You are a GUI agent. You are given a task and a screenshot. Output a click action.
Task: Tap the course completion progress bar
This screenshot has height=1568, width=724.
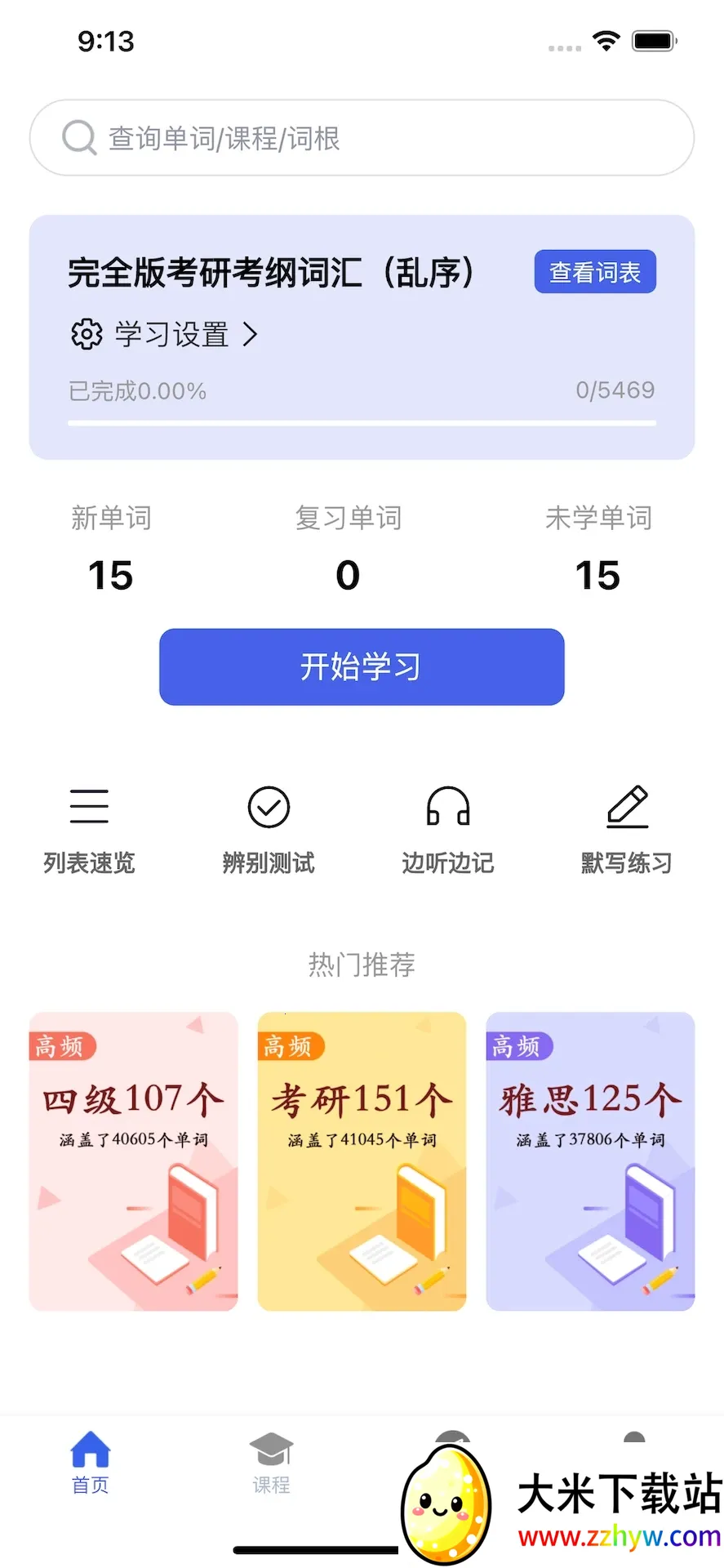tap(361, 423)
